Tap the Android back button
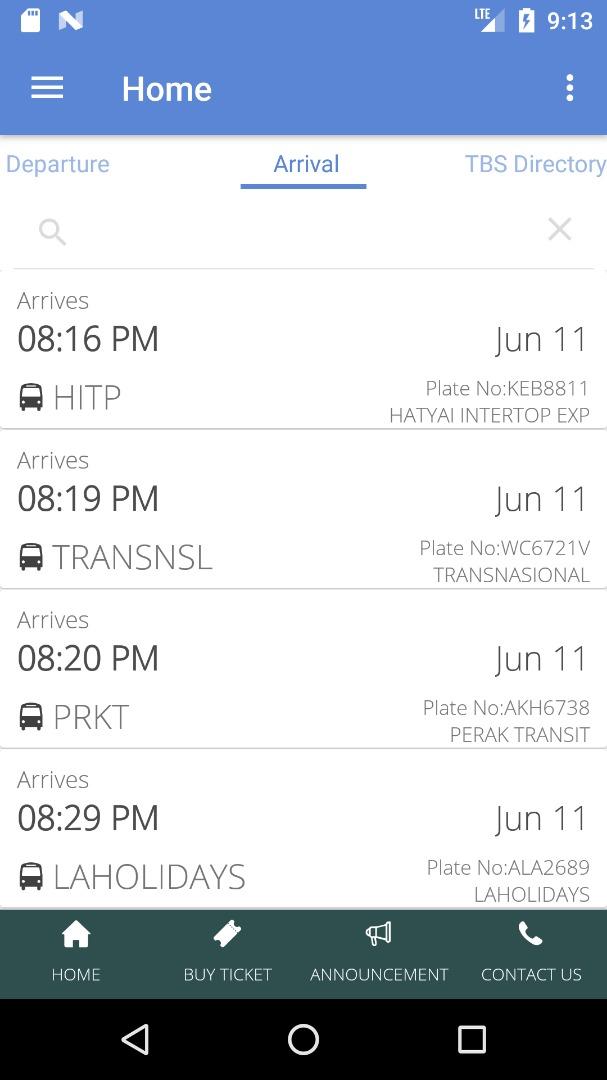This screenshot has height=1080, width=607. pos(135,1039)
